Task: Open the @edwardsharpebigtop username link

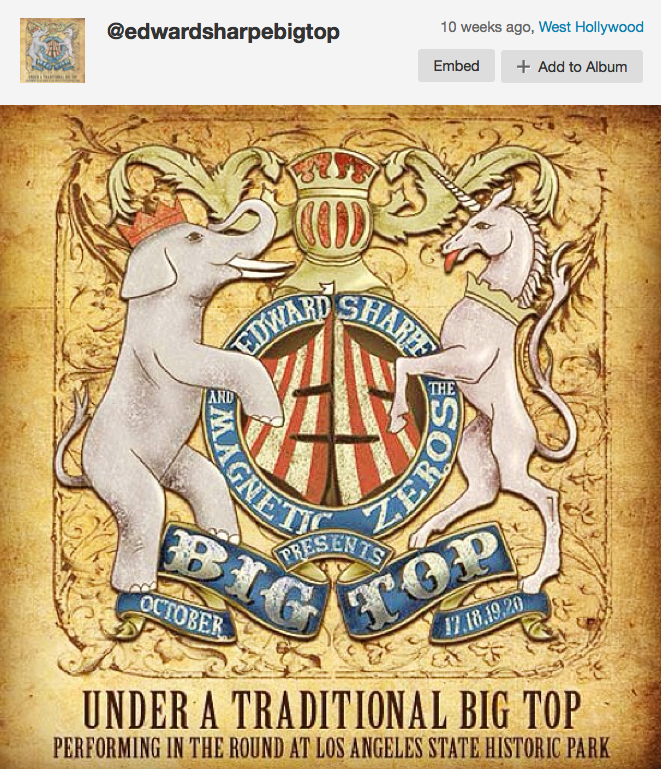Action: pyautogui.click(x=223, y=32)
